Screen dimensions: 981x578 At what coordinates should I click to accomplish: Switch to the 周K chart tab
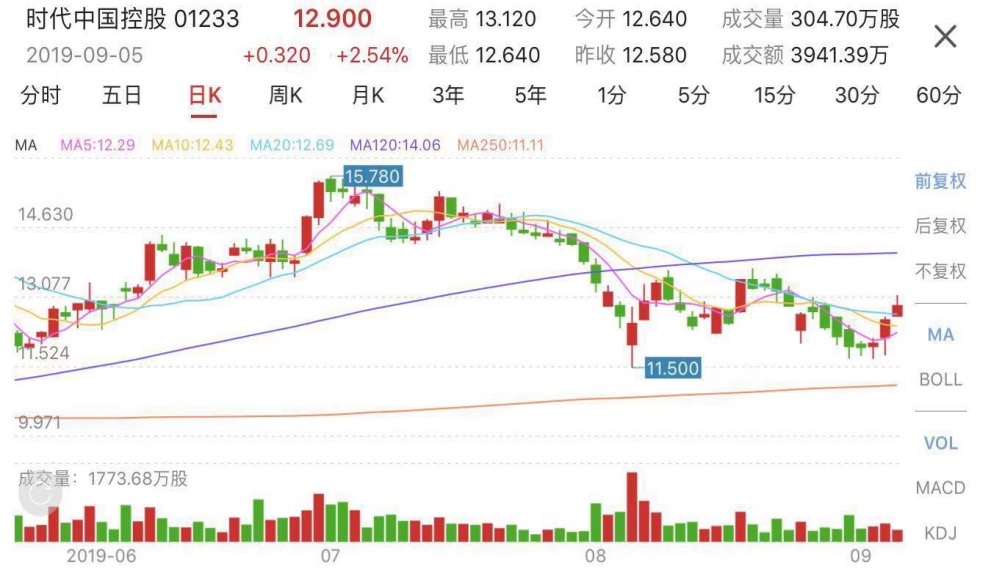point(286,96)
